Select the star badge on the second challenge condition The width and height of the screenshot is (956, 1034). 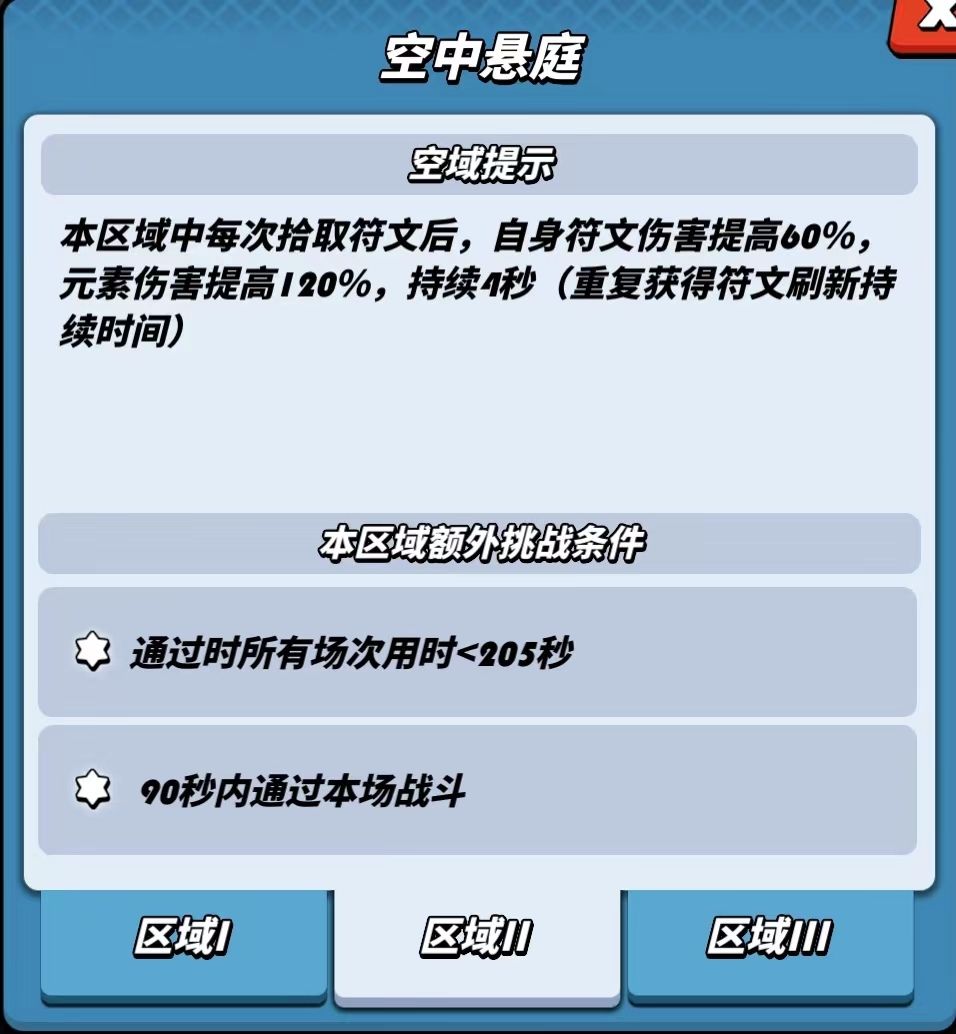91,791
